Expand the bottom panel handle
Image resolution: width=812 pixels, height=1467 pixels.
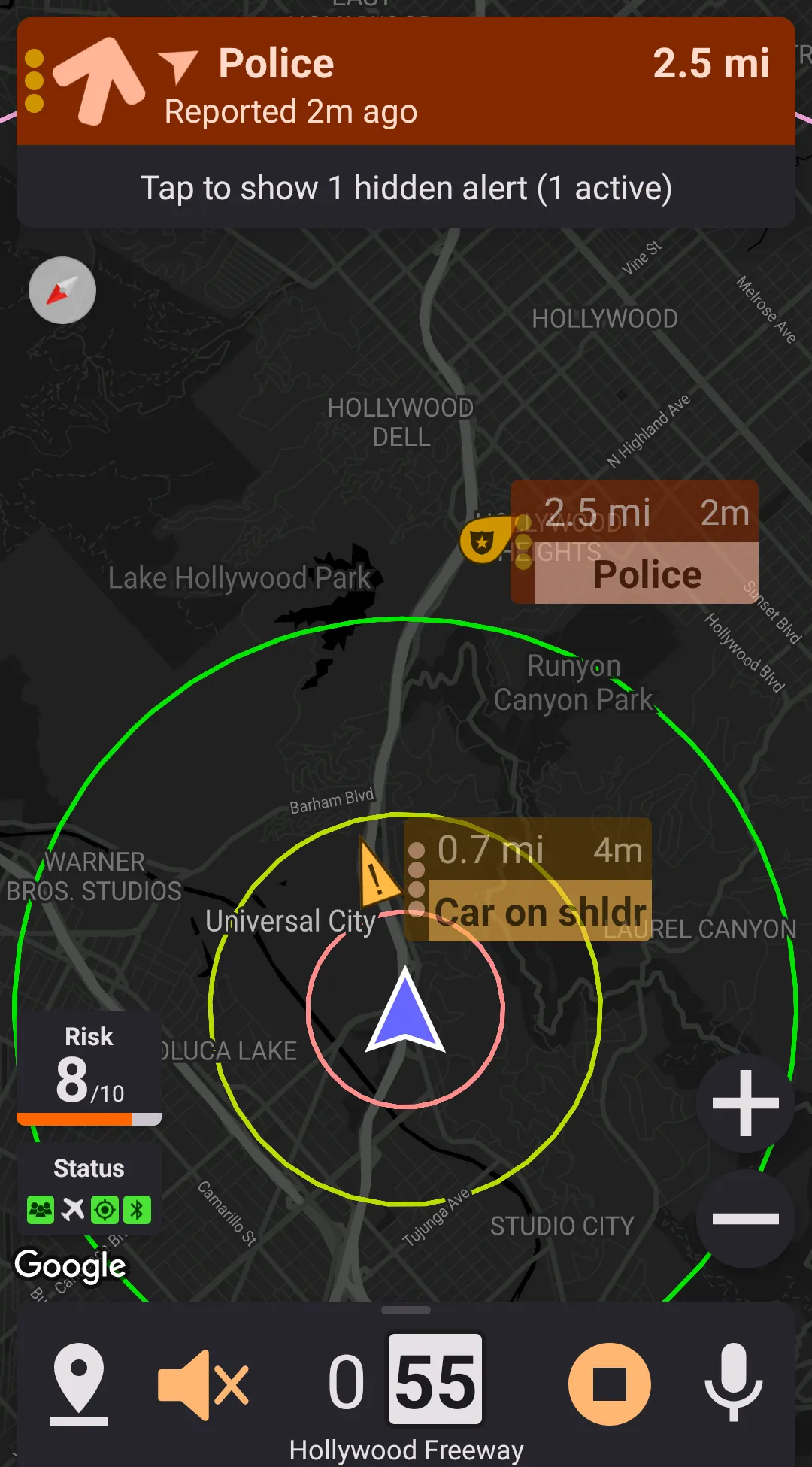[406, 1311]
